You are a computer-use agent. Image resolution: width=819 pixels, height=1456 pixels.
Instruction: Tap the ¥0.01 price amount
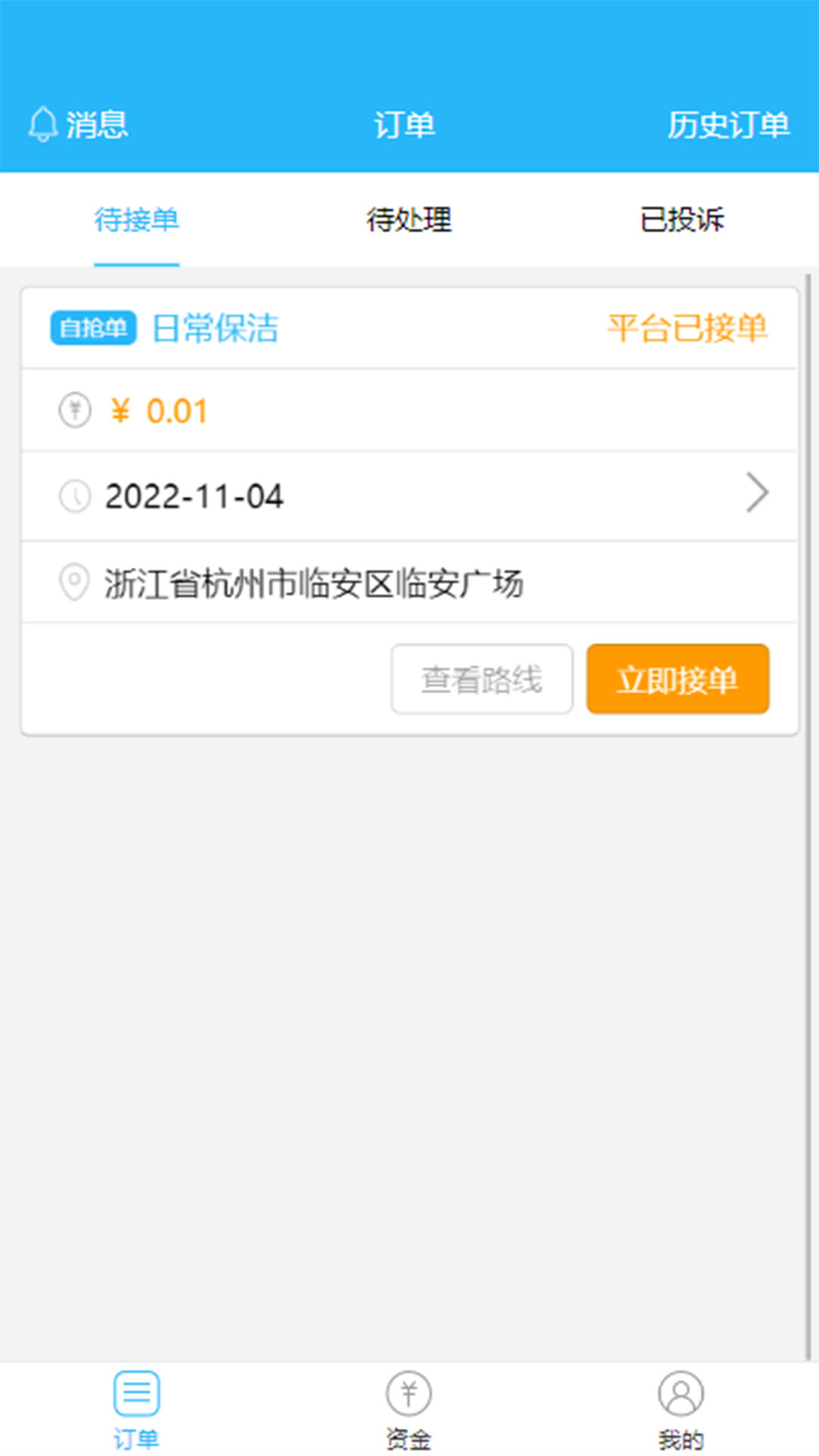pyautogui.click(x=159, y=409)
